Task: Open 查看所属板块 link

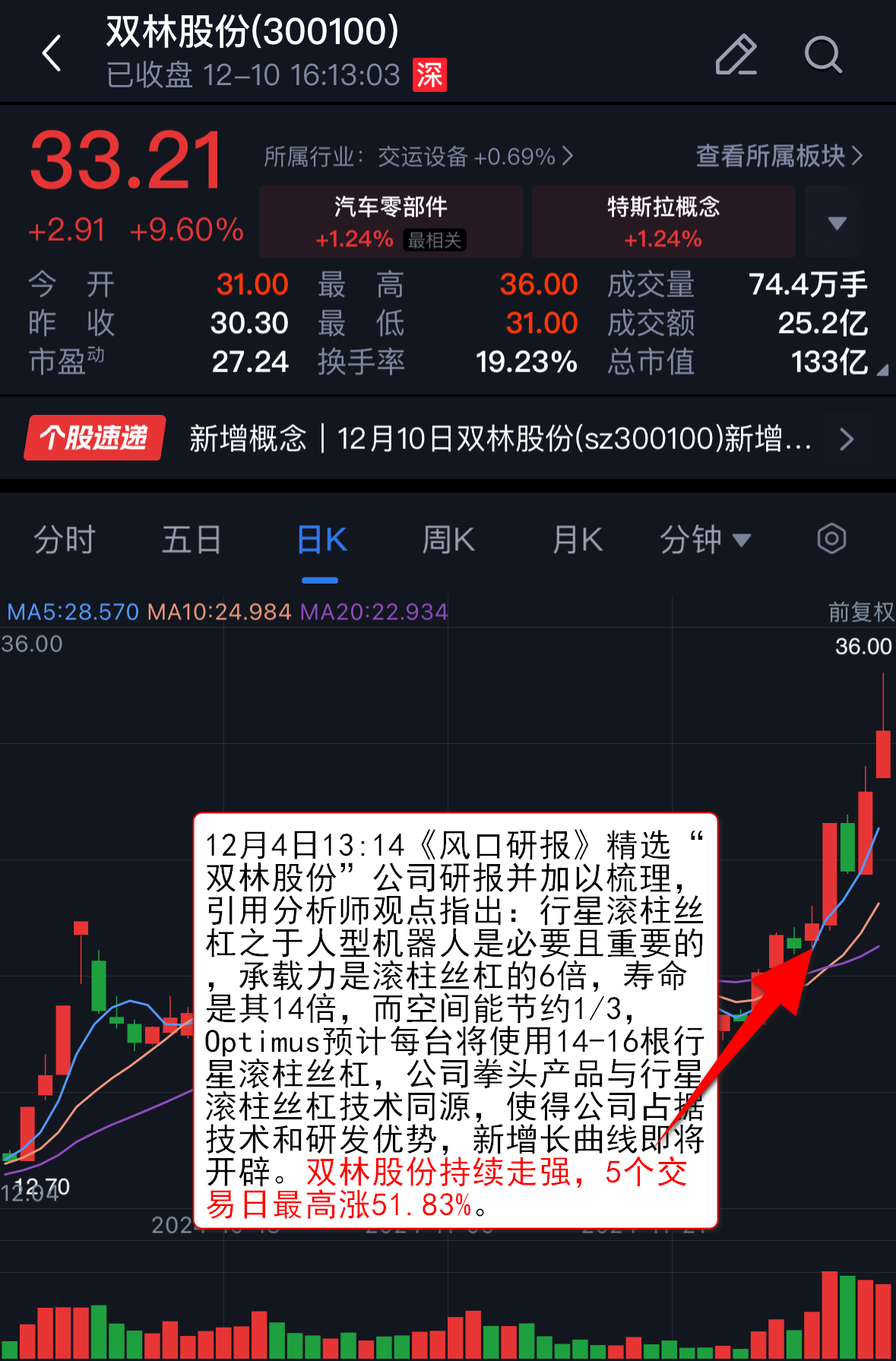Action: (779, 156)
